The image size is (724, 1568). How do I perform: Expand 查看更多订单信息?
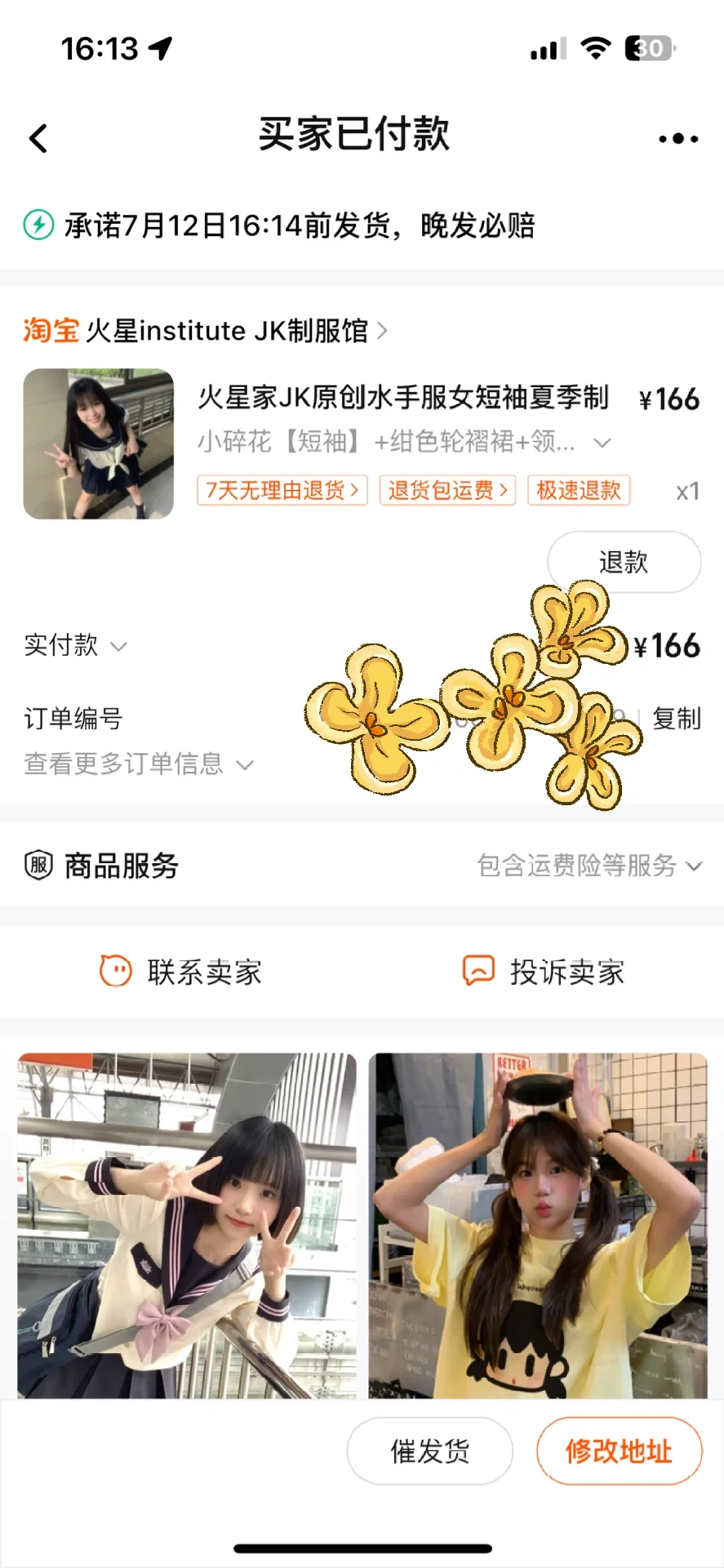click(139, 764)
